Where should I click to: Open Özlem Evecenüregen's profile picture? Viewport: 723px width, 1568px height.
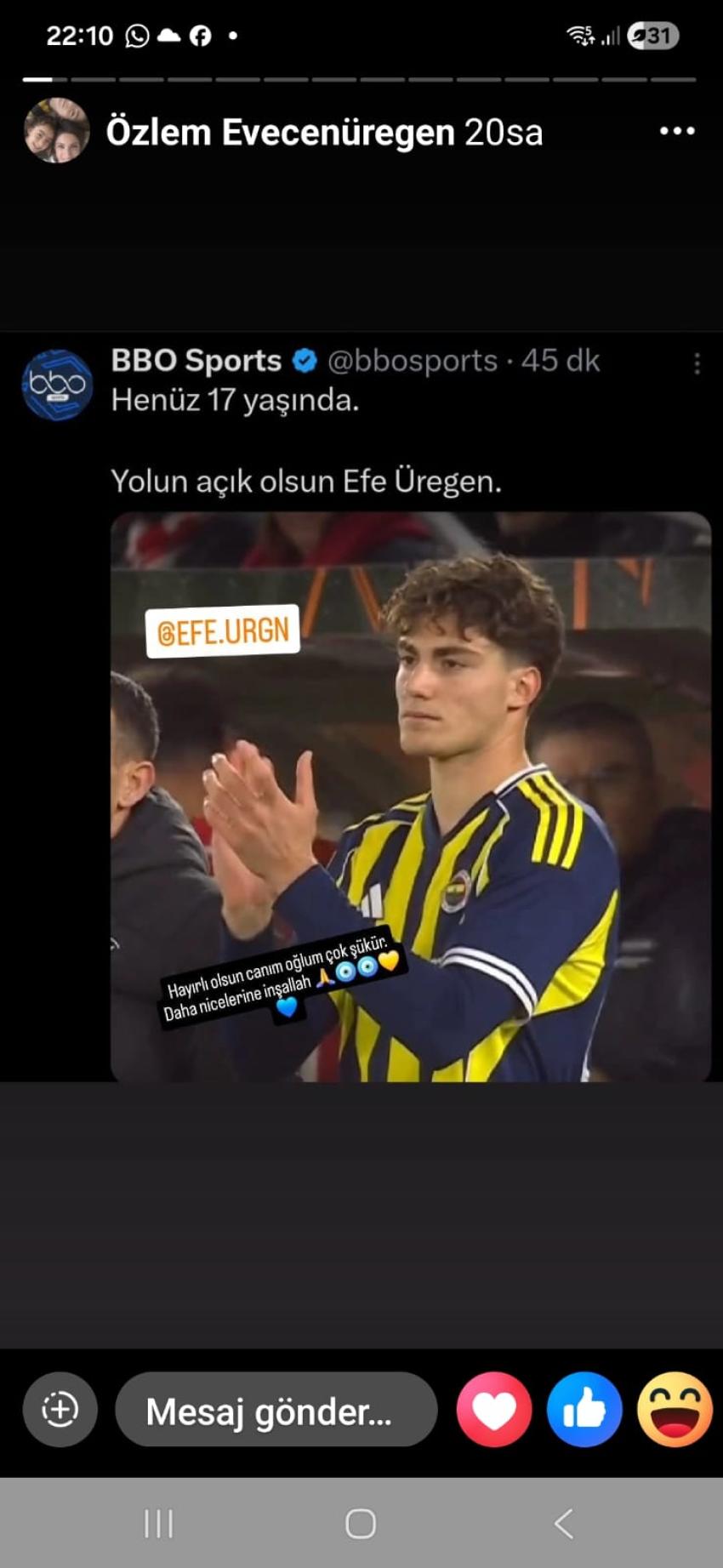coord(57,131)
